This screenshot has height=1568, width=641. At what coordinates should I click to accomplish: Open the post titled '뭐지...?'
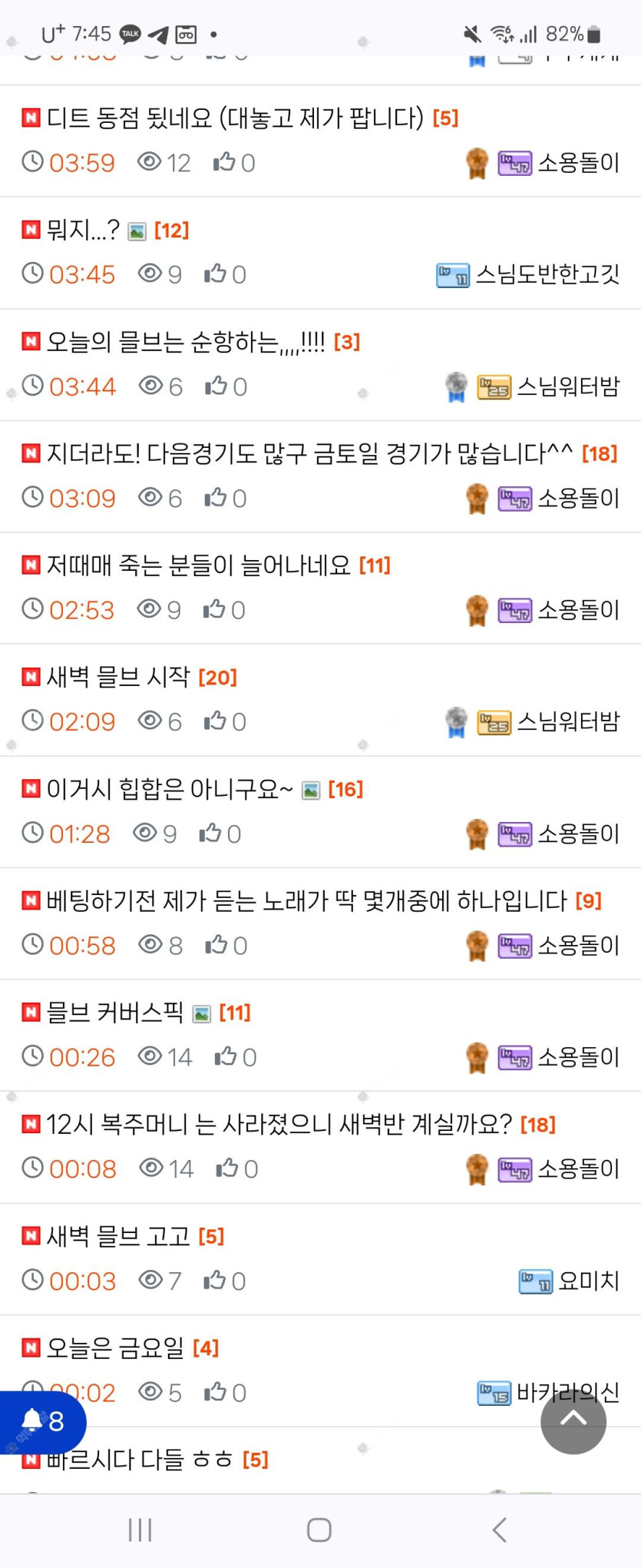point(83,230)
